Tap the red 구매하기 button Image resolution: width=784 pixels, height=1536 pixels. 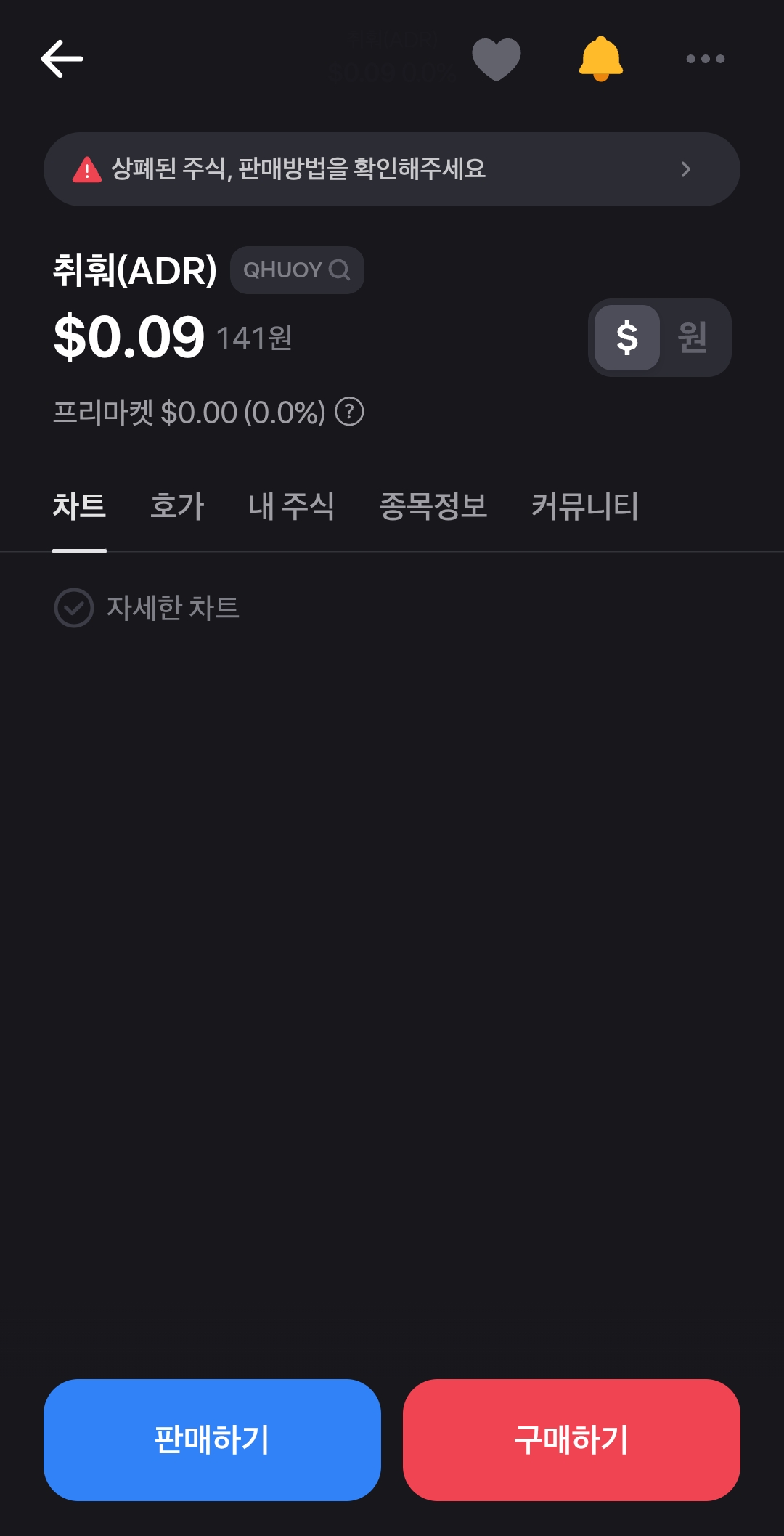point(571,1439)
